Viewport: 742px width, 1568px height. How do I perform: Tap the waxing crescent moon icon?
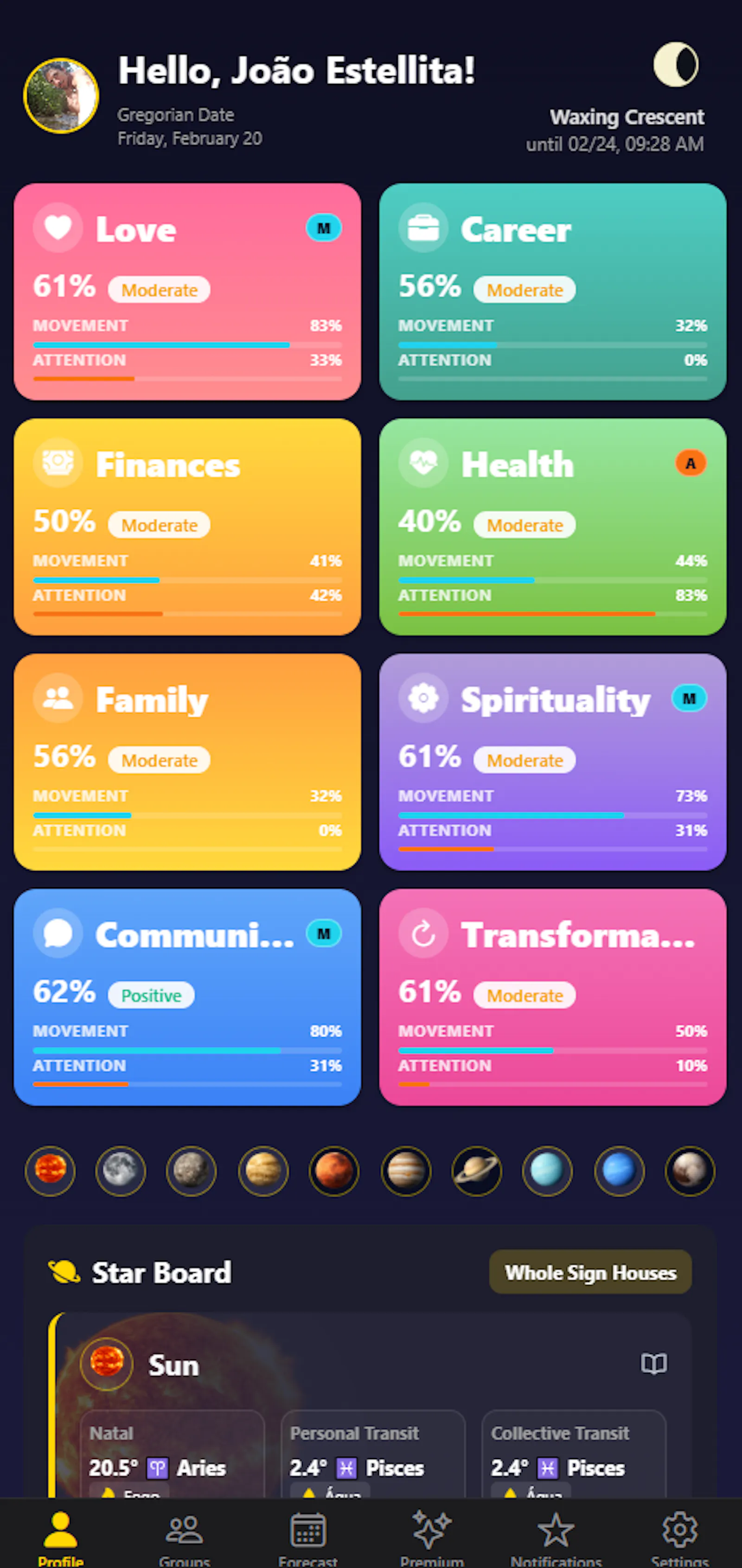click(676, 64)
